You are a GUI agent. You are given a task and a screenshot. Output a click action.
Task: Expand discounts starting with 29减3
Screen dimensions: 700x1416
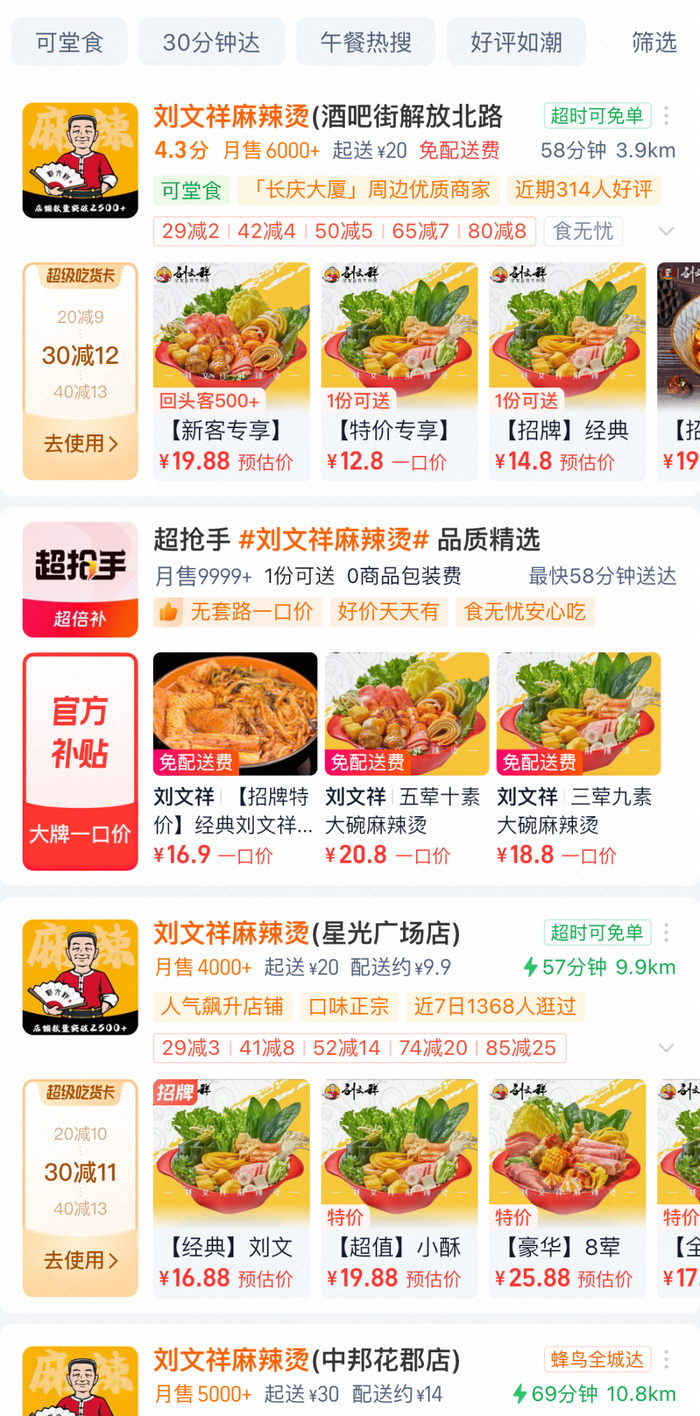[x=667, y=1048]
